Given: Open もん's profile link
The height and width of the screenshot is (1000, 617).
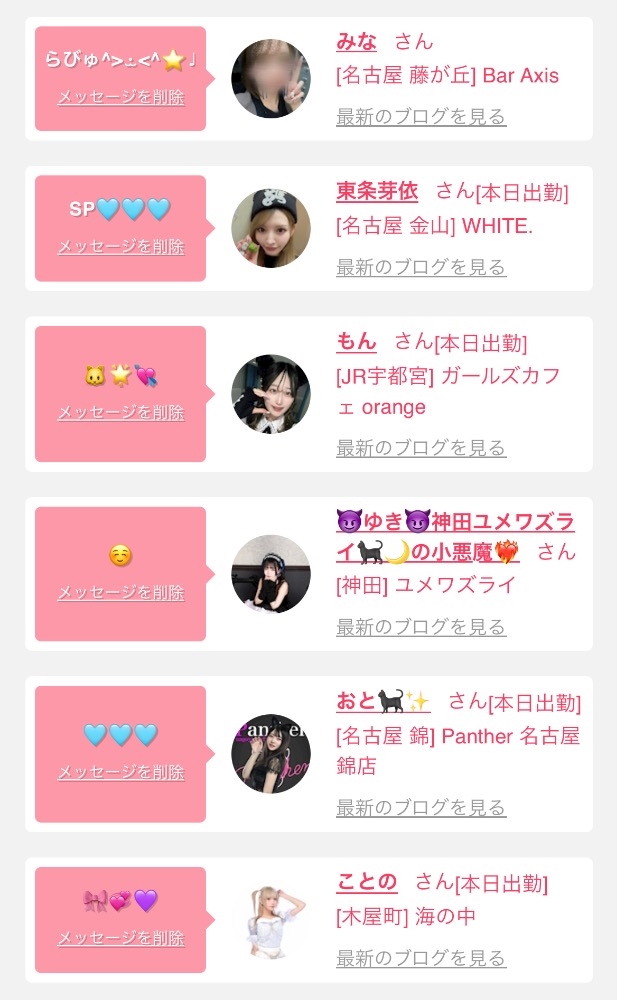Looking at the screenshot, I should [x=357, y=342].
